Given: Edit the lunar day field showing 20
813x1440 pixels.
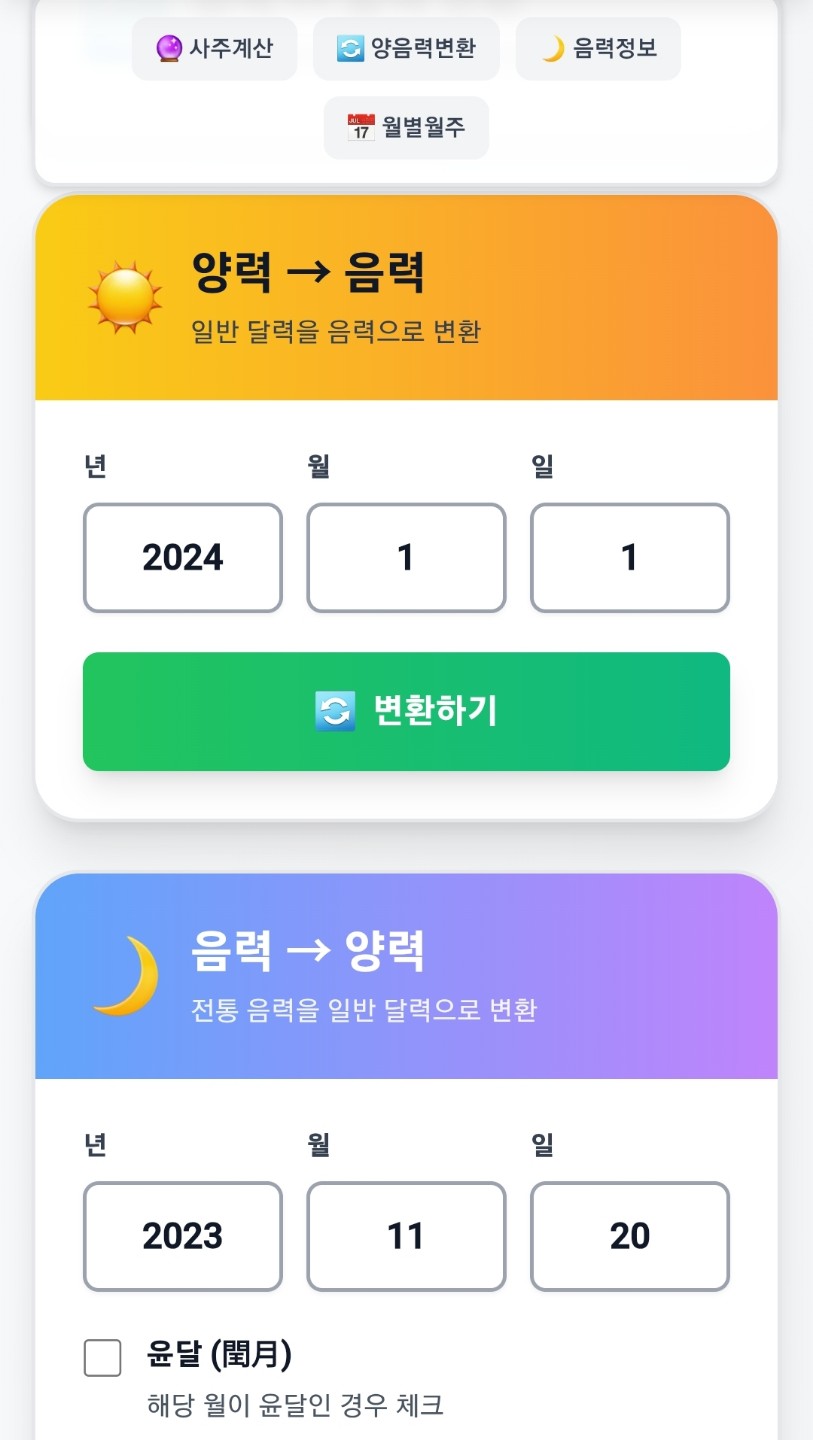Looking at the screenshot, I should click(x=629, y=1236).
